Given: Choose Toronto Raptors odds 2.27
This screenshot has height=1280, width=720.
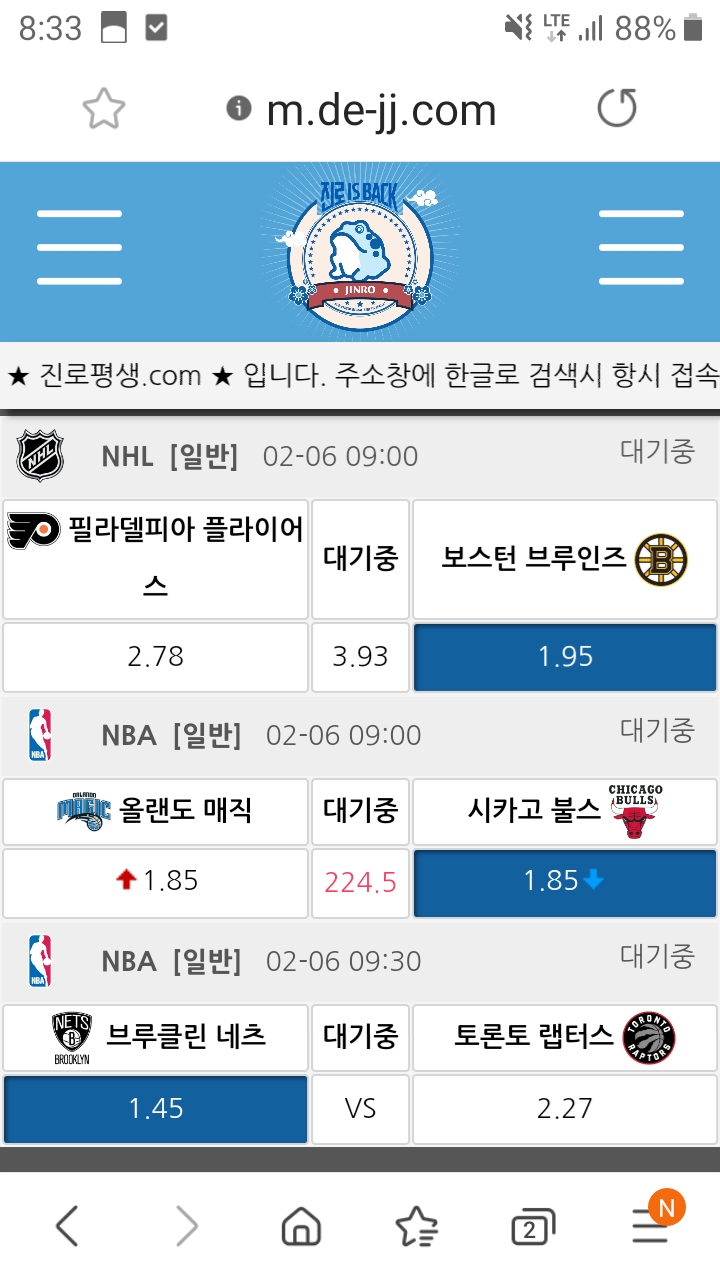Looking at the screenshot, I should click(565, 1108).
